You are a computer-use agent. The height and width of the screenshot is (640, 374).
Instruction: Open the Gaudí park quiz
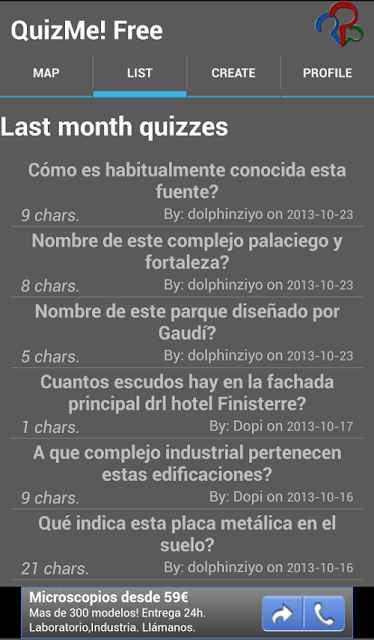click(187, 332)
